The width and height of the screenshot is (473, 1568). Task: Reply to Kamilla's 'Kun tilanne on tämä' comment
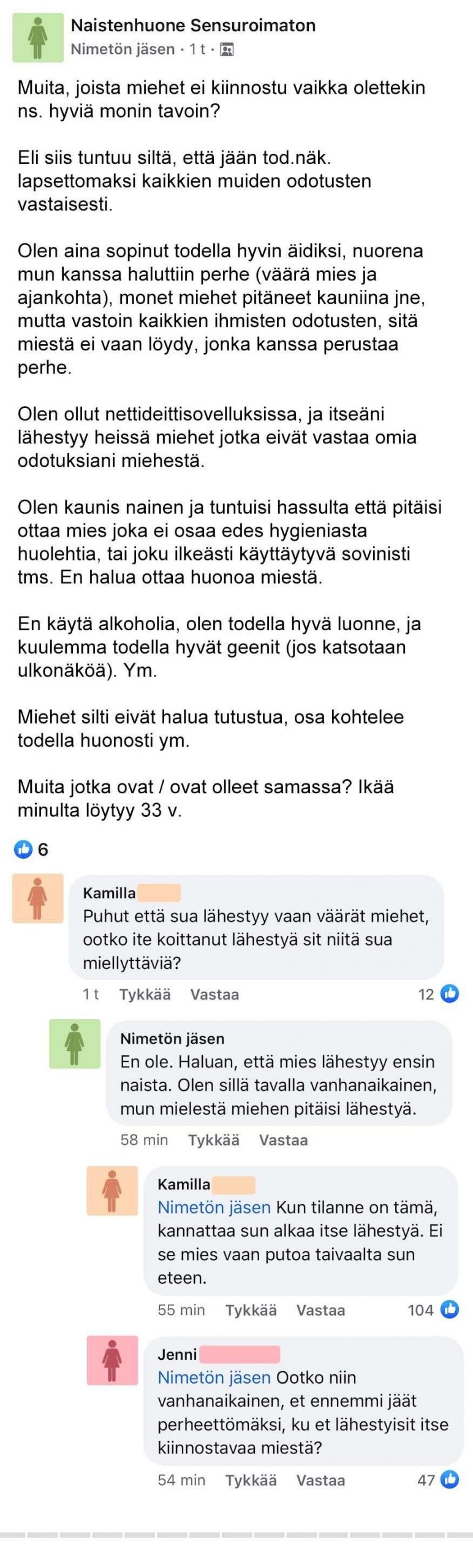click(320, 1310)
